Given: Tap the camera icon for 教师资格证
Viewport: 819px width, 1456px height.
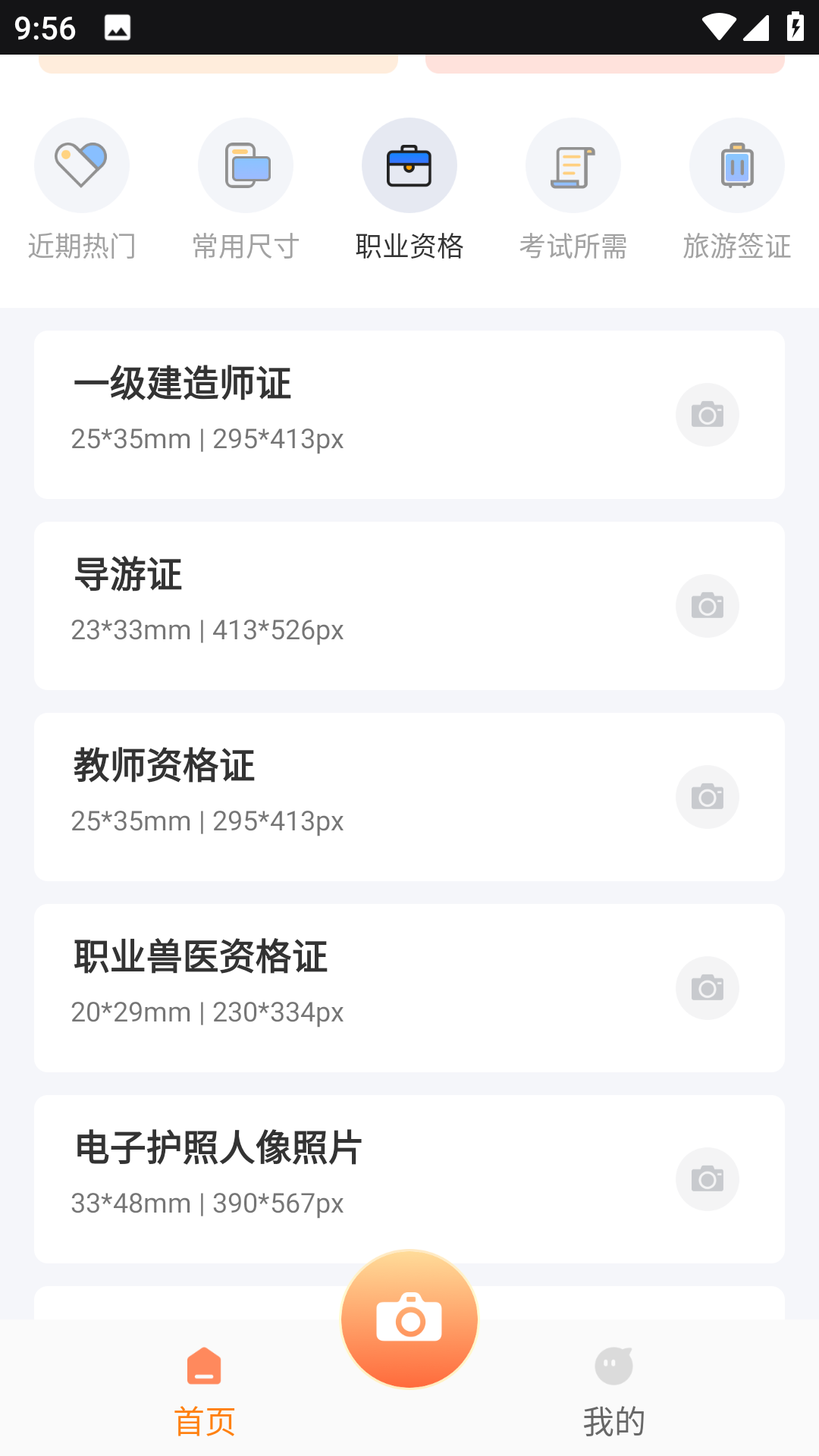Looking at the screenshot, I should pyautogui.click(x=707, y=797).
